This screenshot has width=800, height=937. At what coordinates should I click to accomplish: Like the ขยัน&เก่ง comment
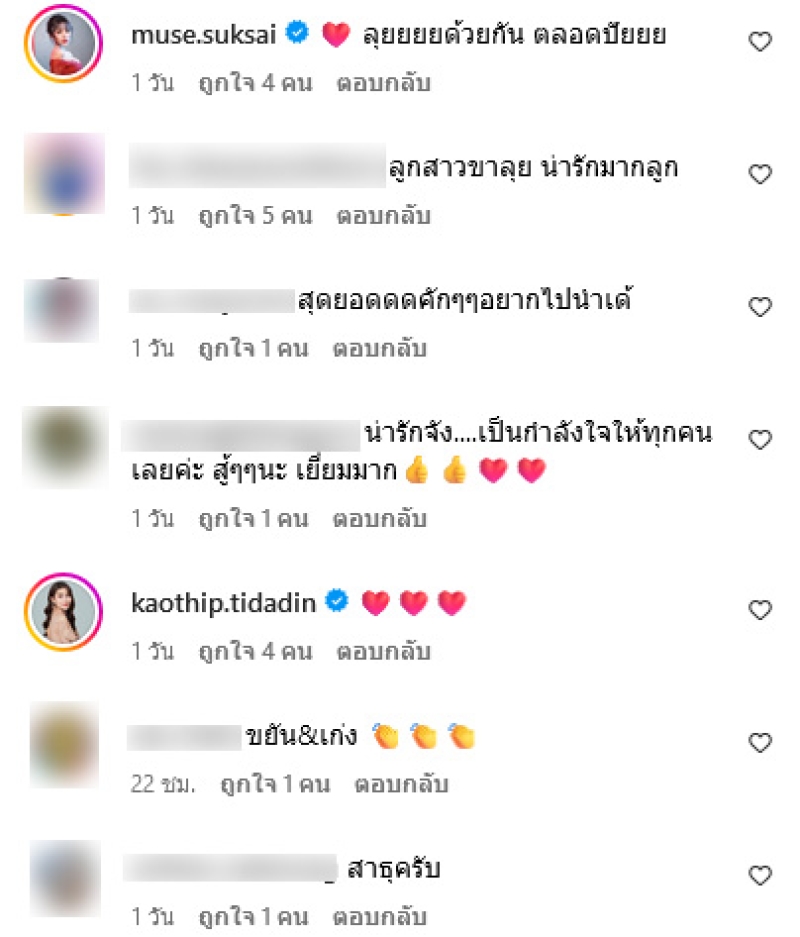760,743
